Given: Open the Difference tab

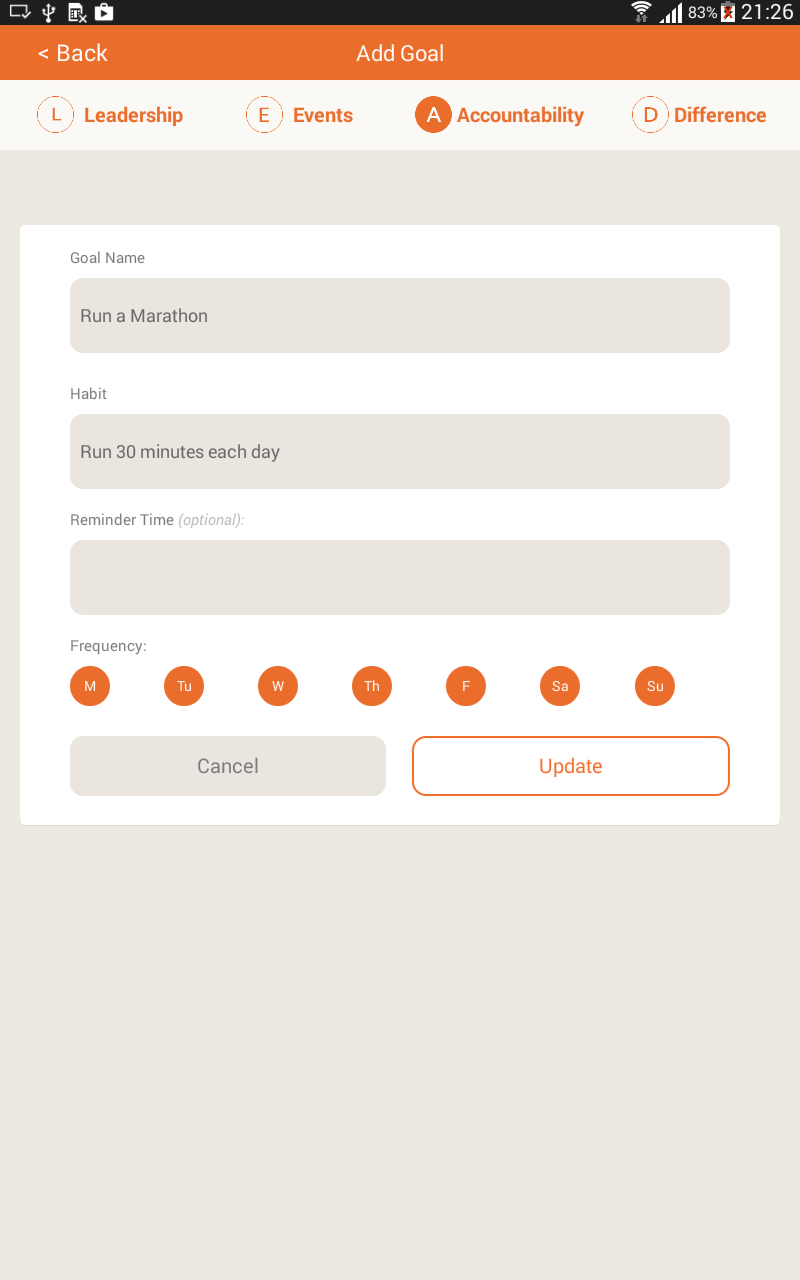Looking at the screenshot, I should click(x=699, y=115).
